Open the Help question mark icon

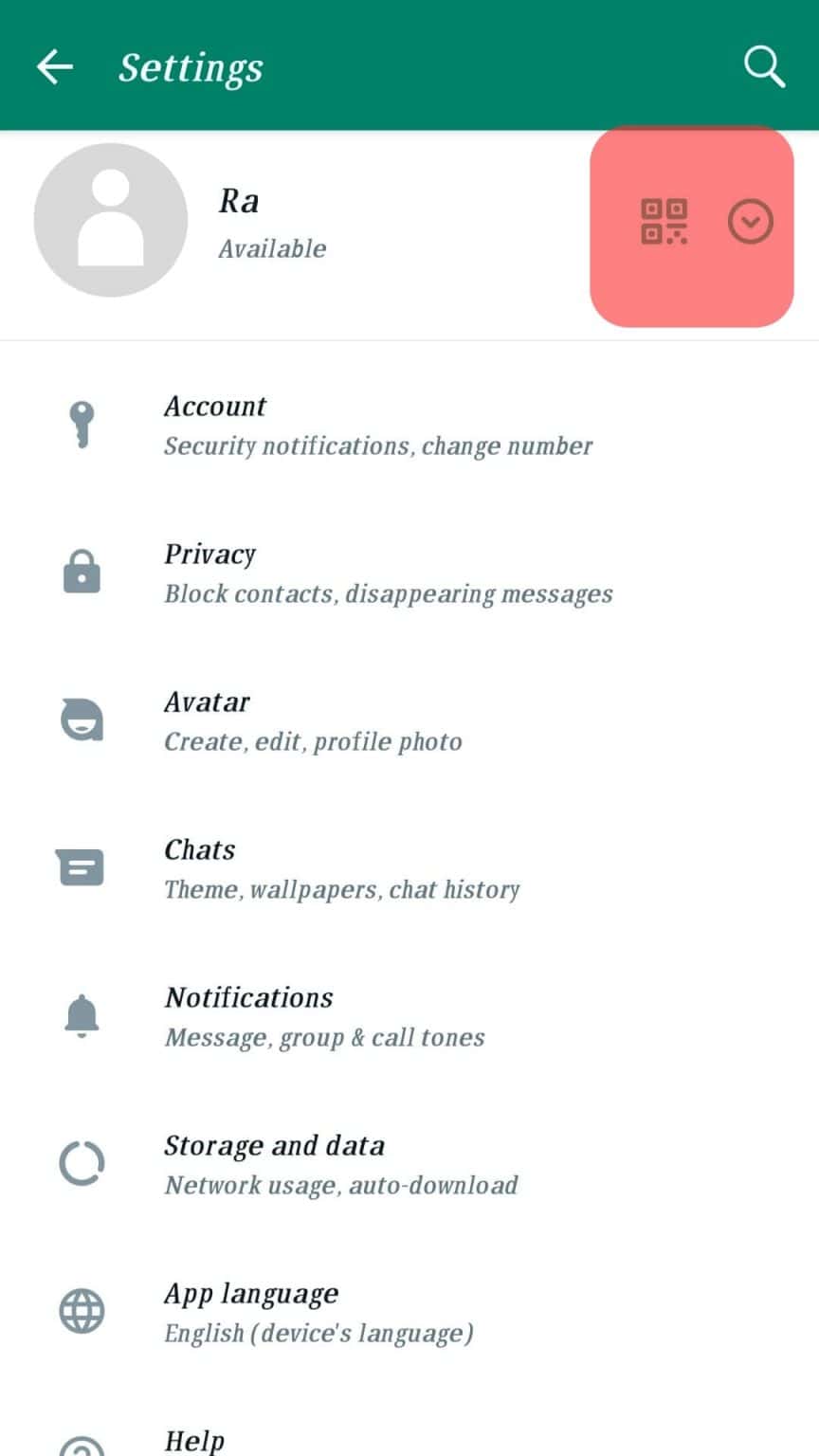81,1448
